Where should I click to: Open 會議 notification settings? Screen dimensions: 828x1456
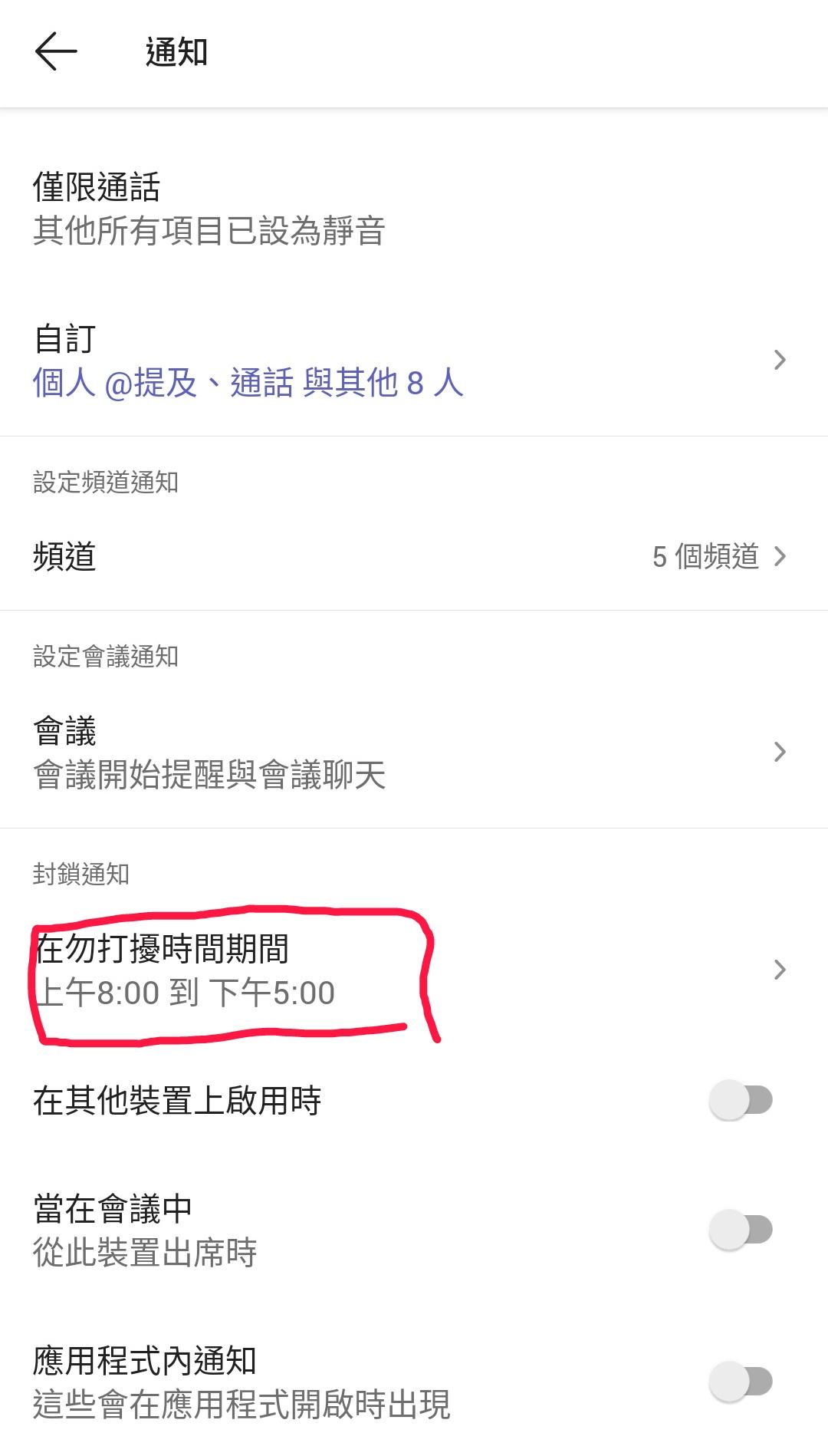tap(414, 752)
